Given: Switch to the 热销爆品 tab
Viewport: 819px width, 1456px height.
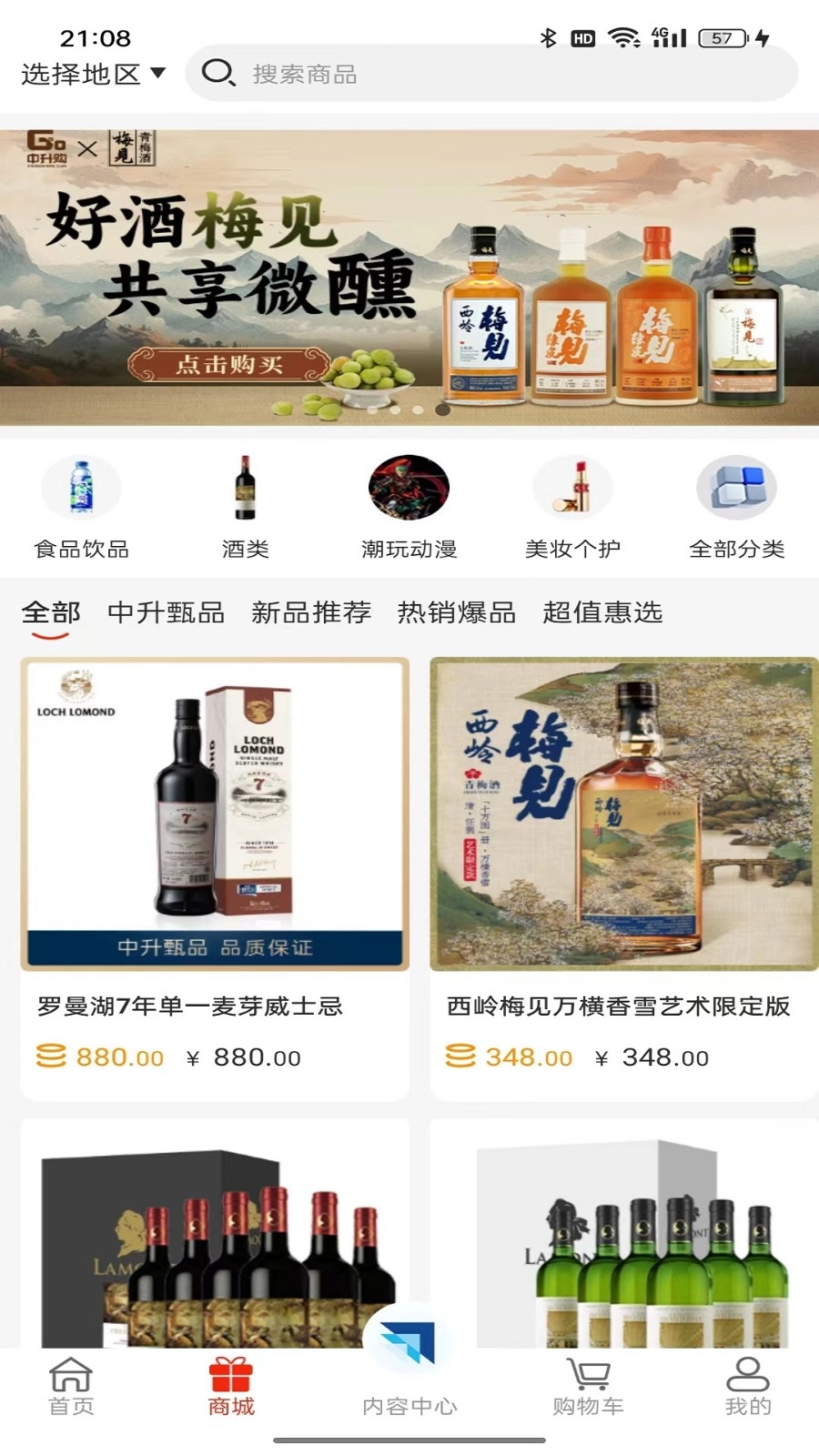Looking at the screenshot, I should 456,612.
